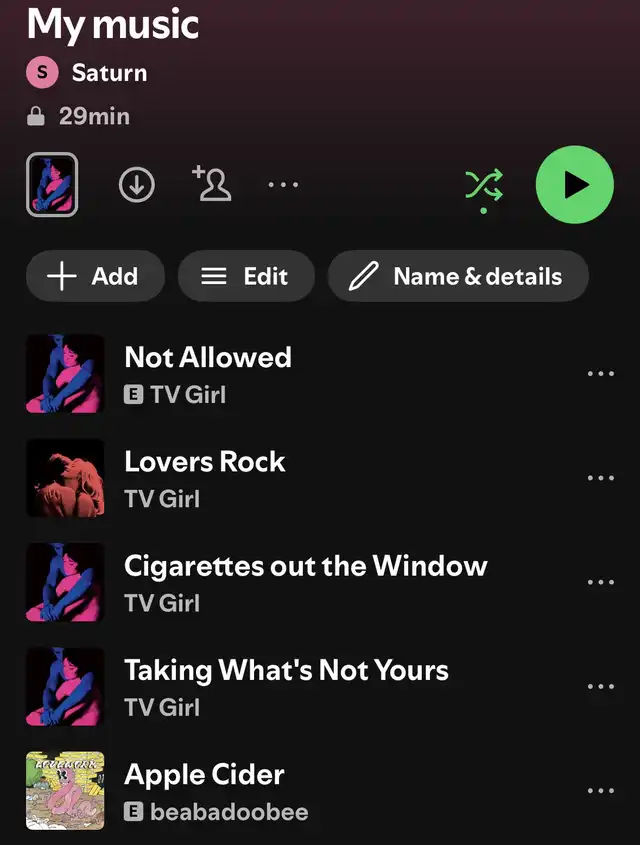Image resolution: width=640 pixels, height=845 pixels.
Task: Add songs to this playlist
Action: point(95,276)
